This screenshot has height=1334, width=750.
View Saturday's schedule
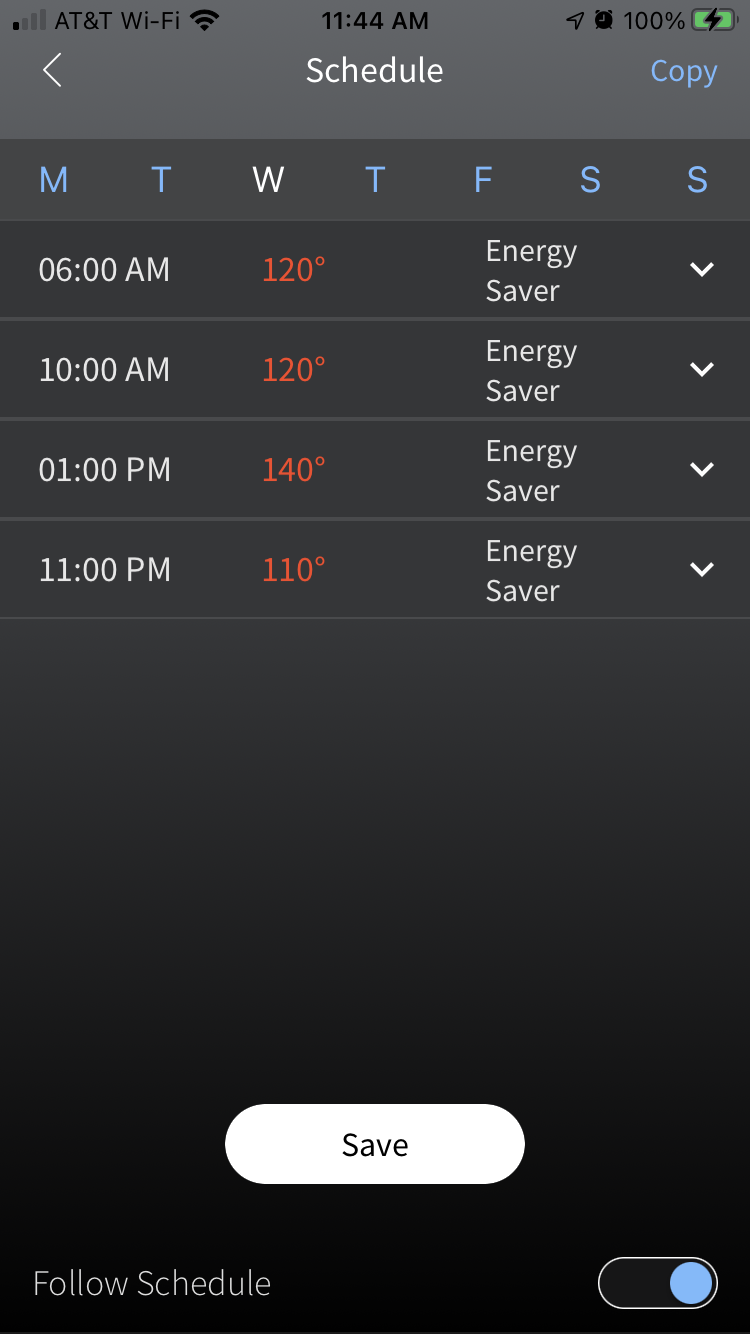coord(589,180)
